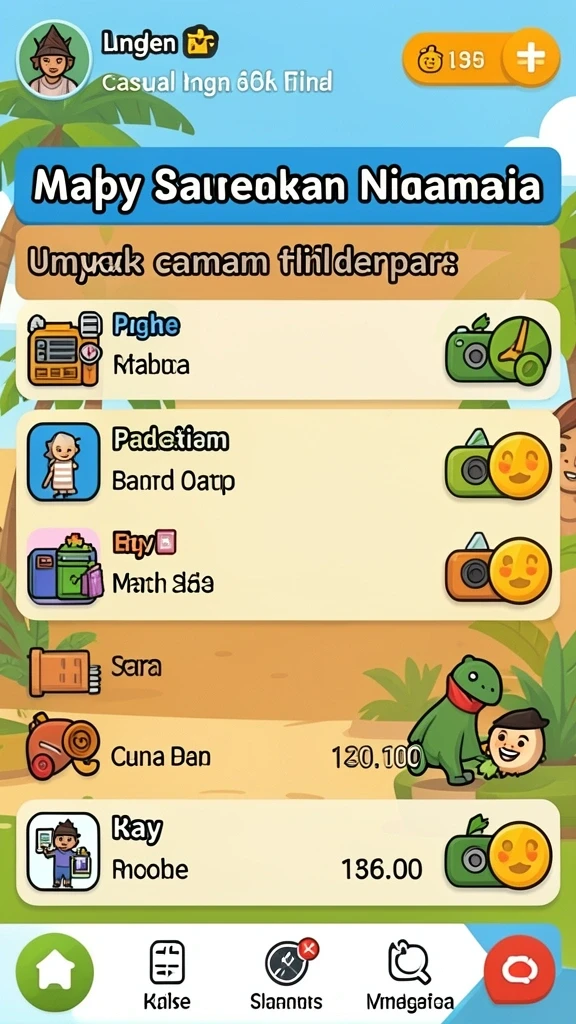Tap the plus button beside the coin balance
The width and height of the screenshot is (576, 1024).
[530, 59]
